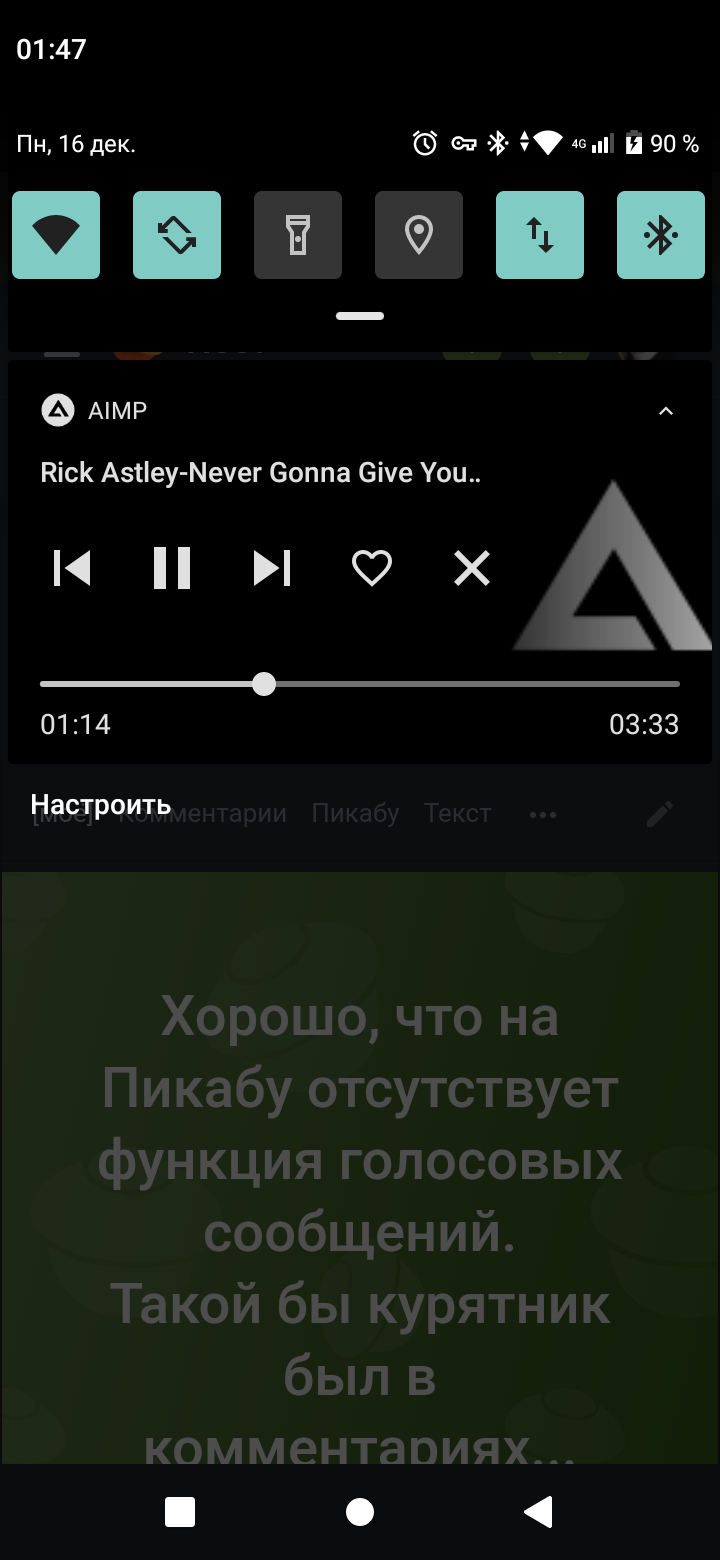
Task: Disable mobile data quick tile
Action: 540,235
